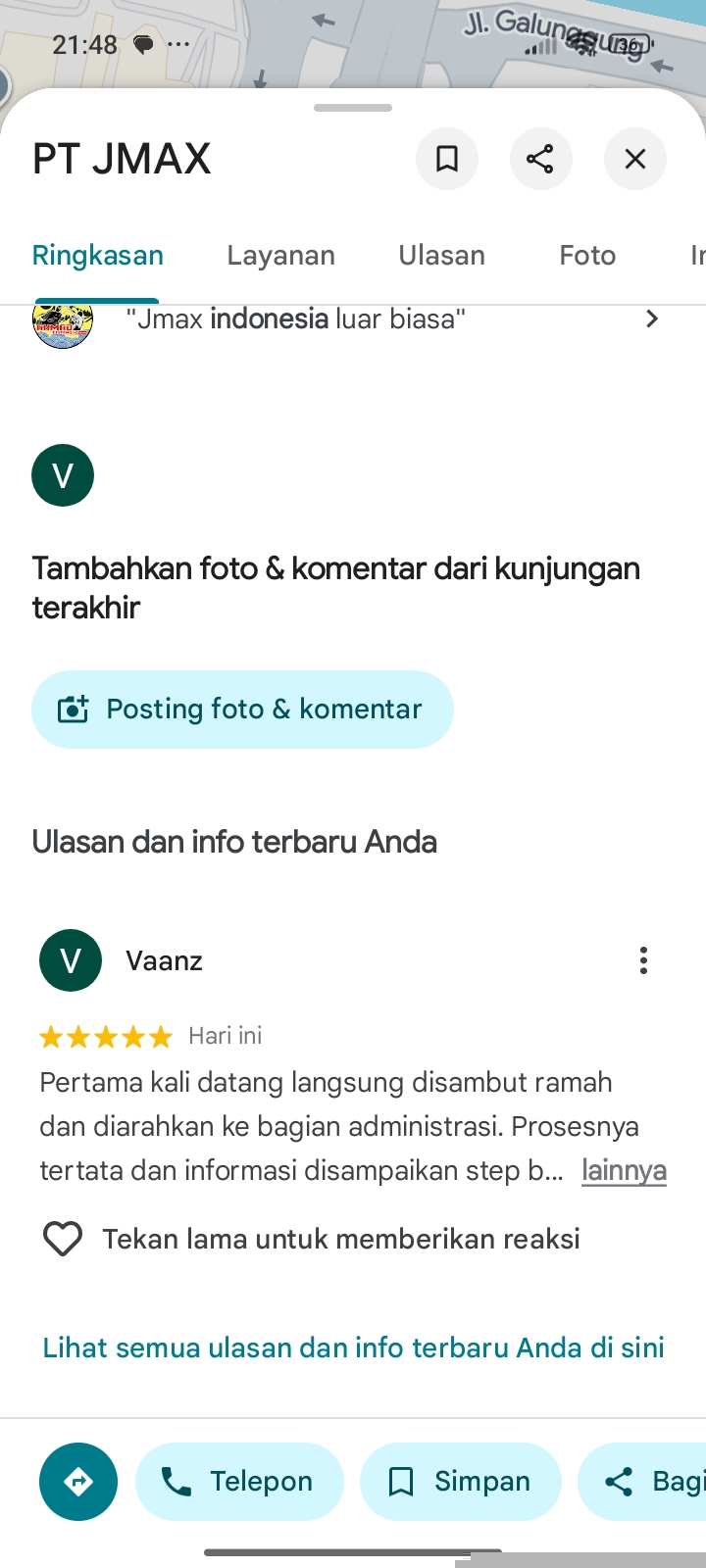Start directions with the round arrow button

click(x=78, y=1482)
